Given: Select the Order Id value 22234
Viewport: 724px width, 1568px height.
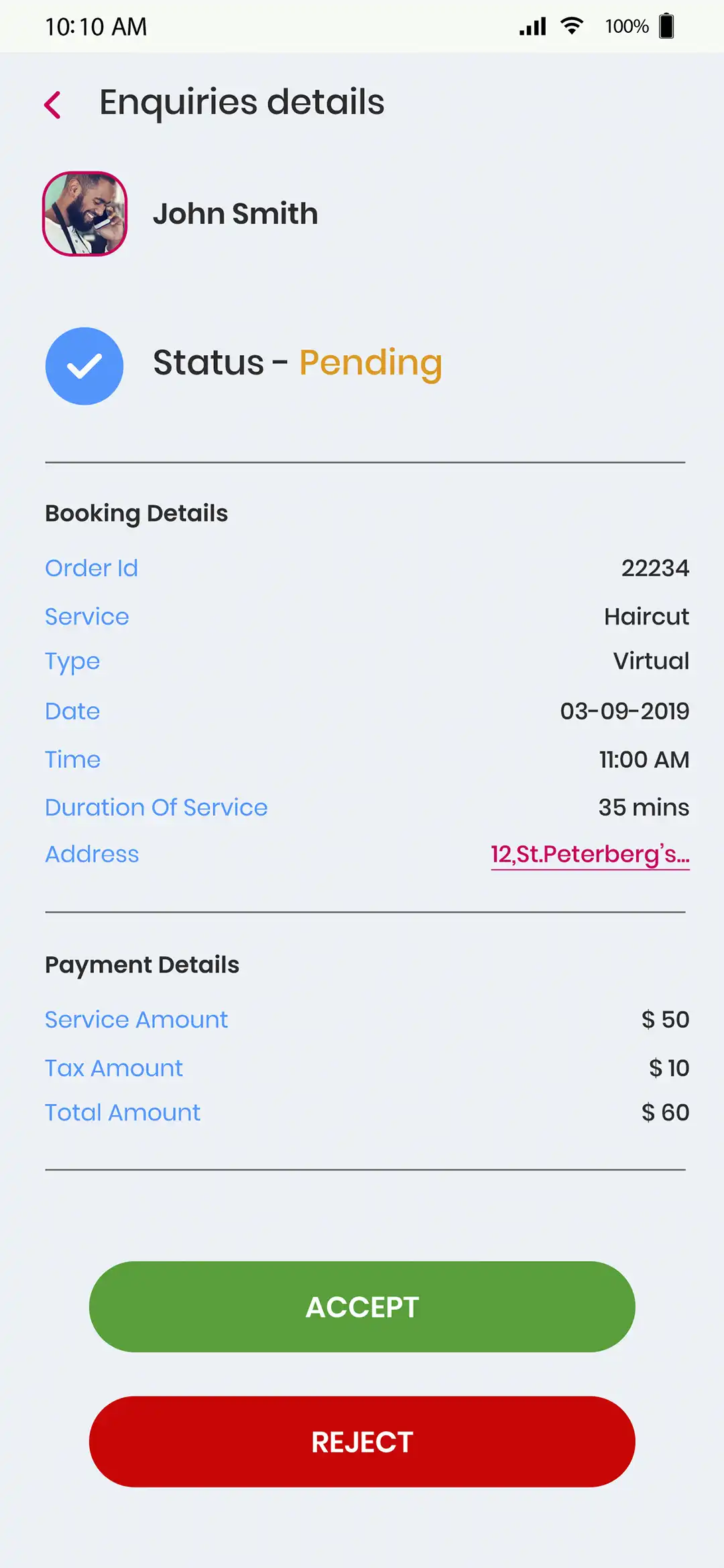Looking at the screenshot, I should (656, 568).
